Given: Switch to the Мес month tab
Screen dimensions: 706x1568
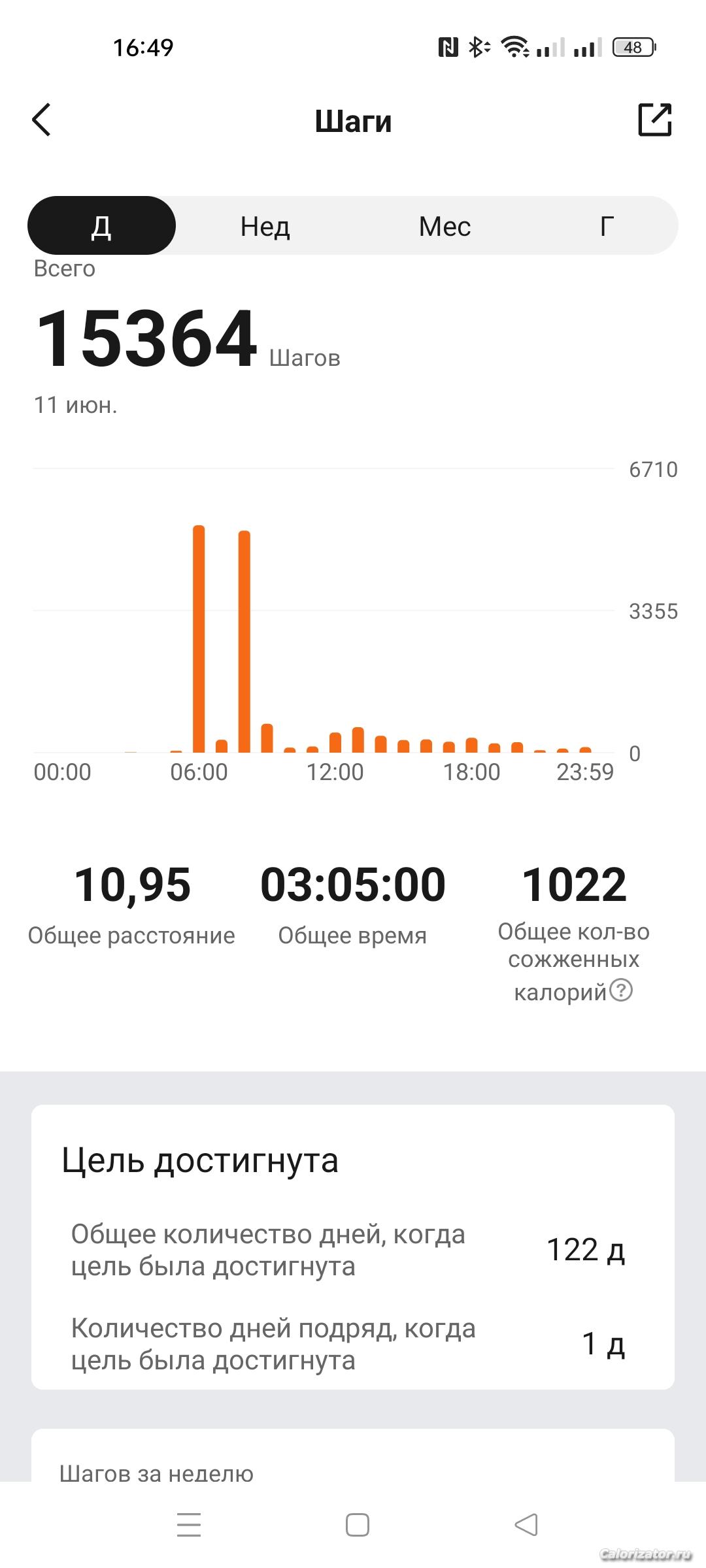Looking at the screenshot, I should (445, 226).
